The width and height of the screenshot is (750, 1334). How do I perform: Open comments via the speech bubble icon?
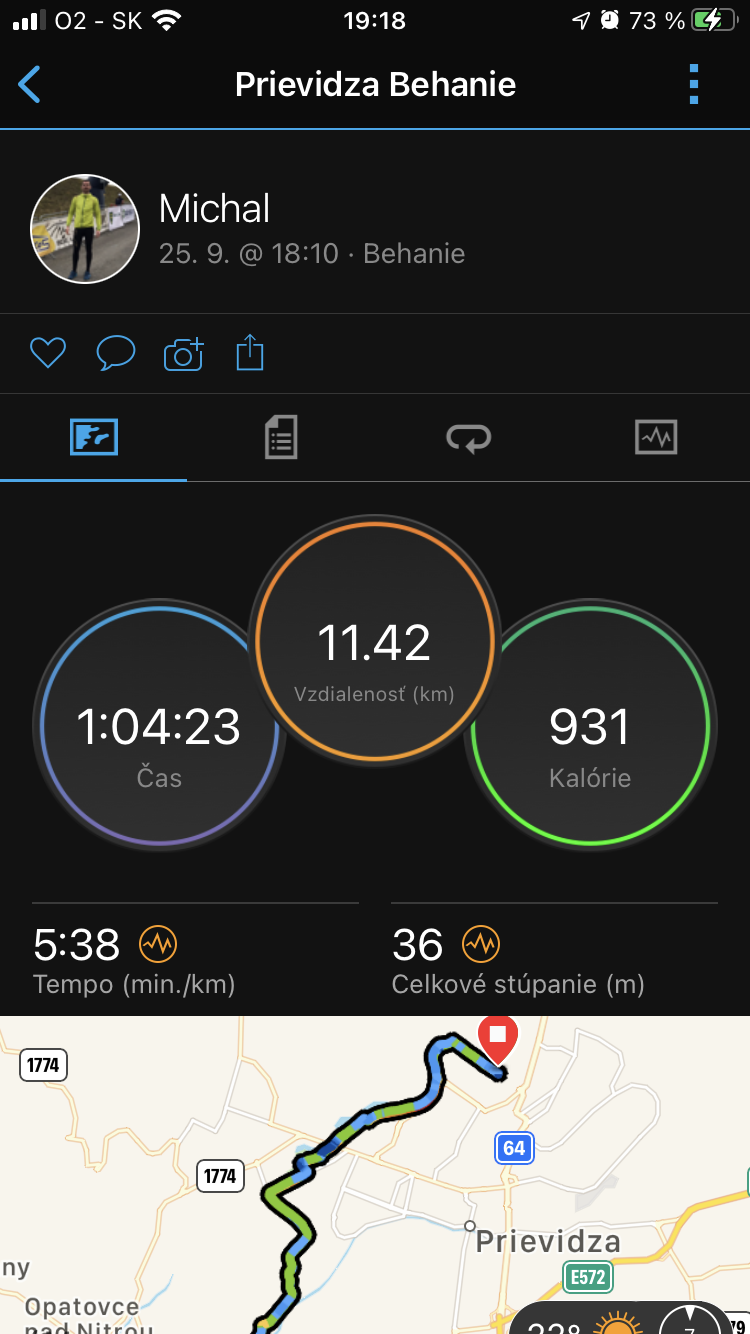click(116, 353)
